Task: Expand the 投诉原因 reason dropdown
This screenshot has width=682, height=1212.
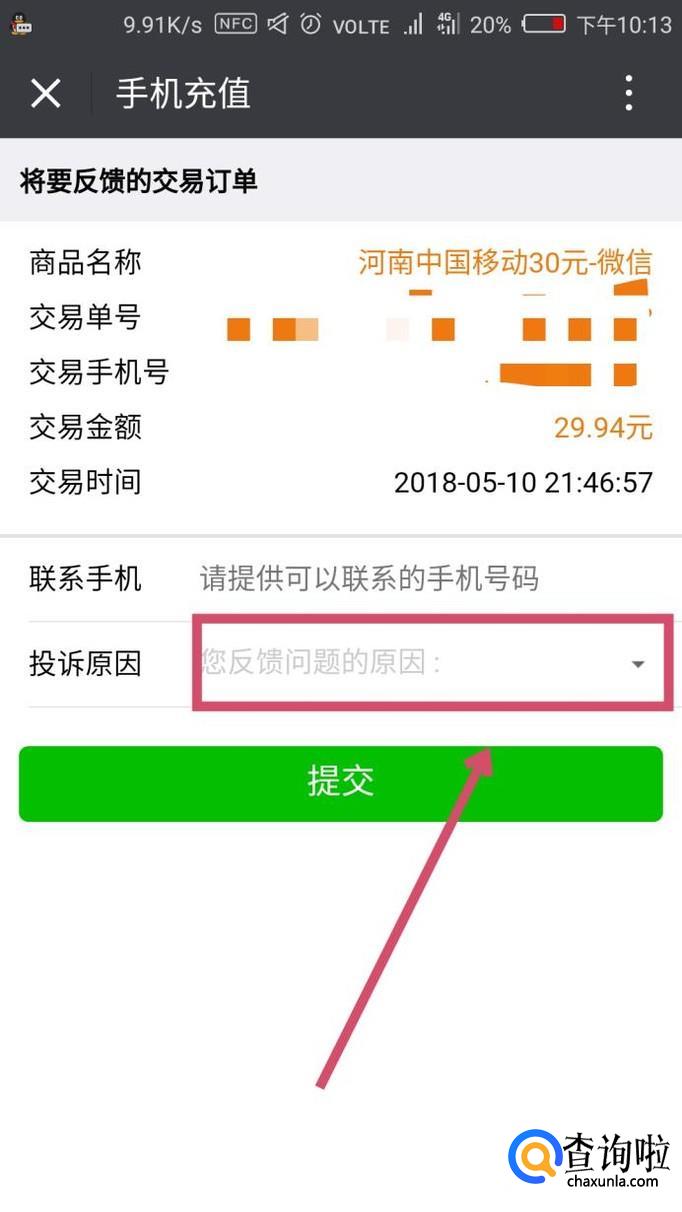Action: click(x=430, y=663)
